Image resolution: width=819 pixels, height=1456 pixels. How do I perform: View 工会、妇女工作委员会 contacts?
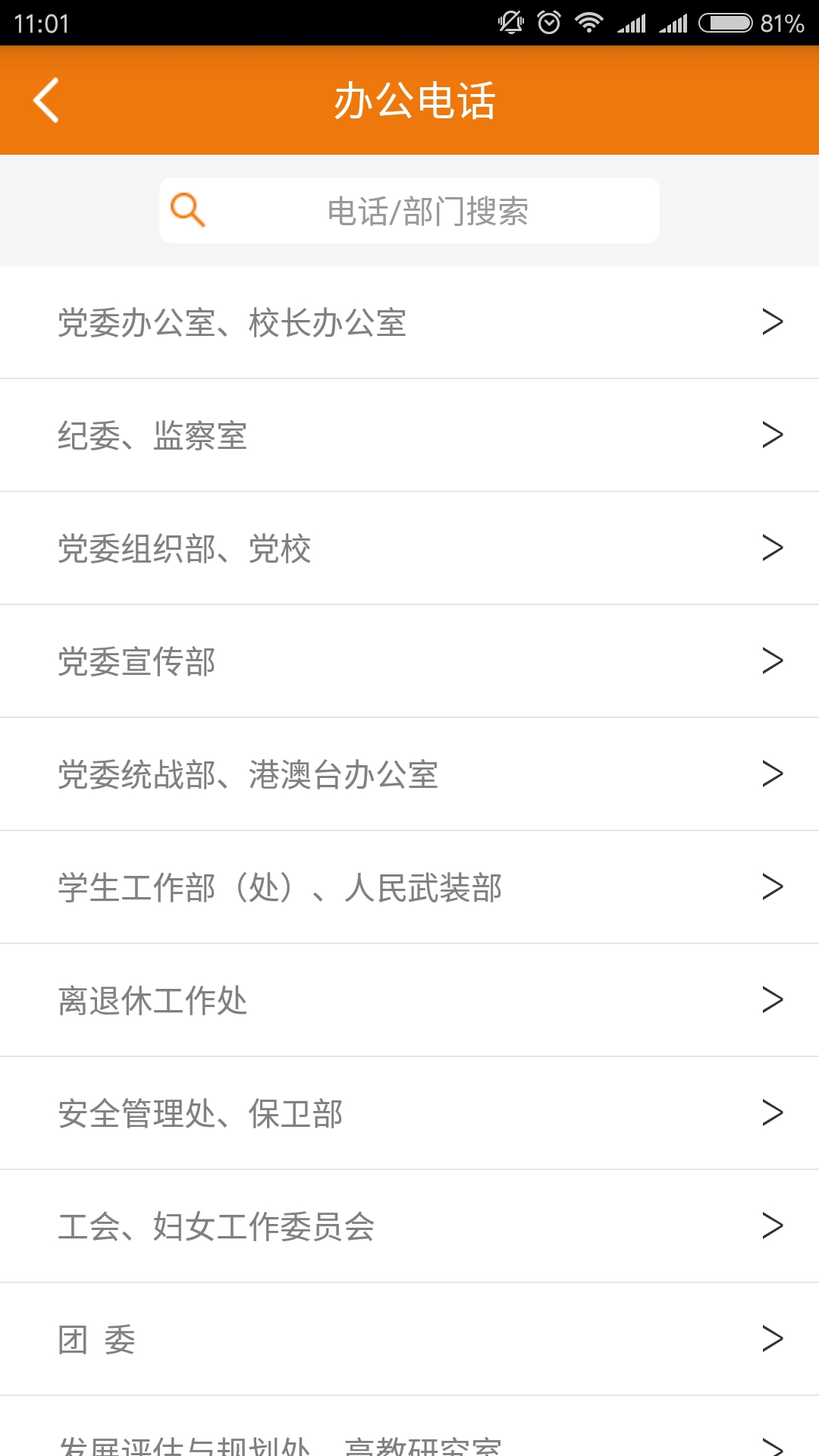pos(409,1226)
